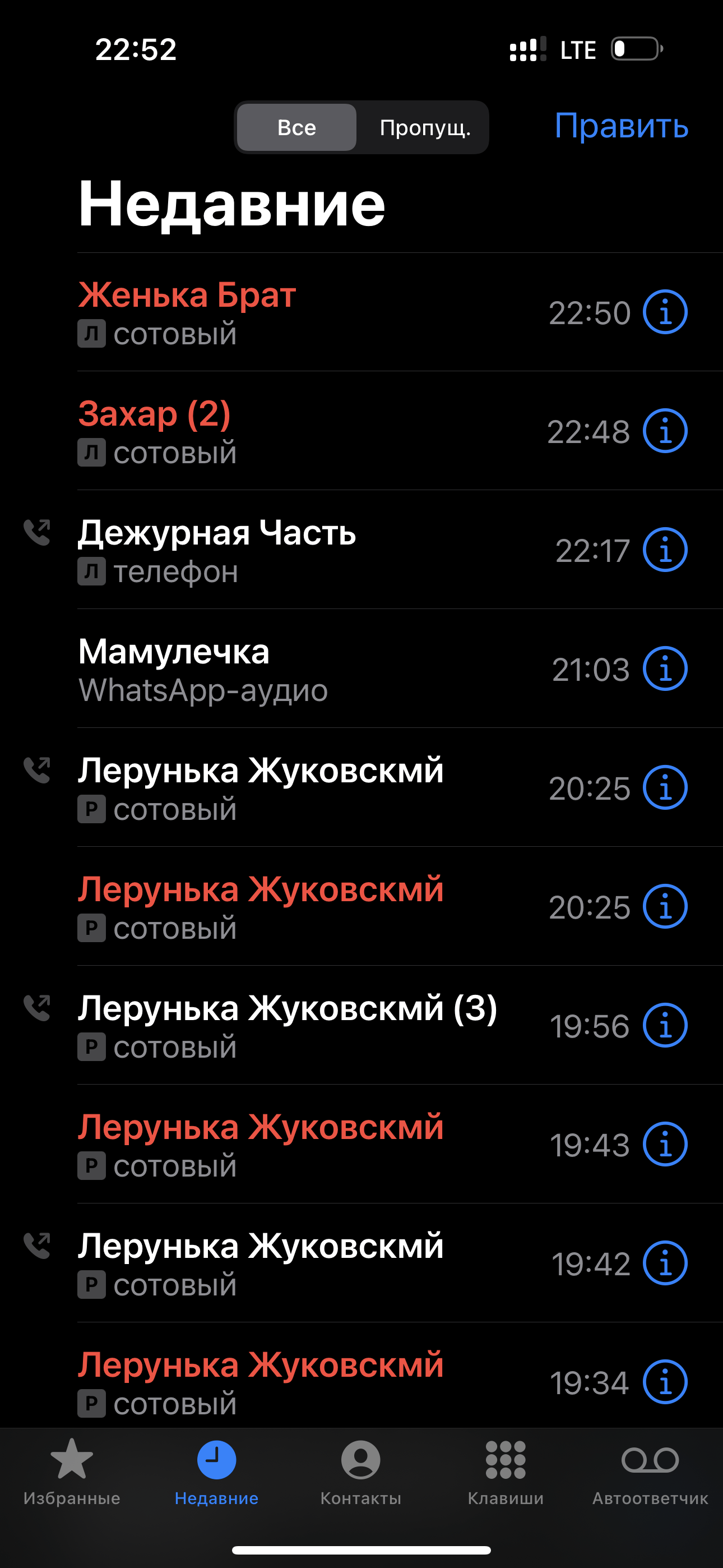723x1568 pixels.
Task: Select the Все calls filter
Action: pyautogui.click(x=296, y=127)
